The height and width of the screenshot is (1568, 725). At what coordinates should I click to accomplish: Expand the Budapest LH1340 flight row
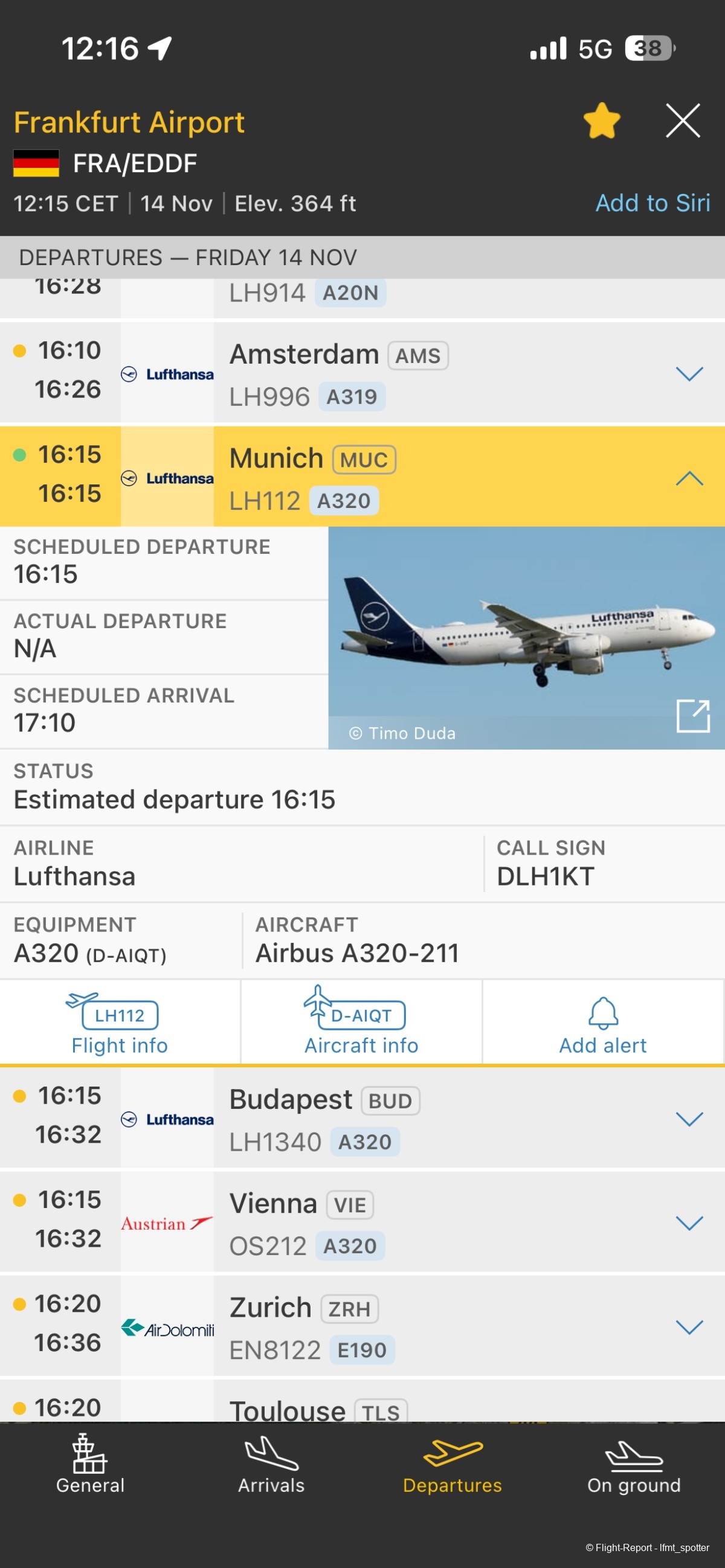[689, 1119]
